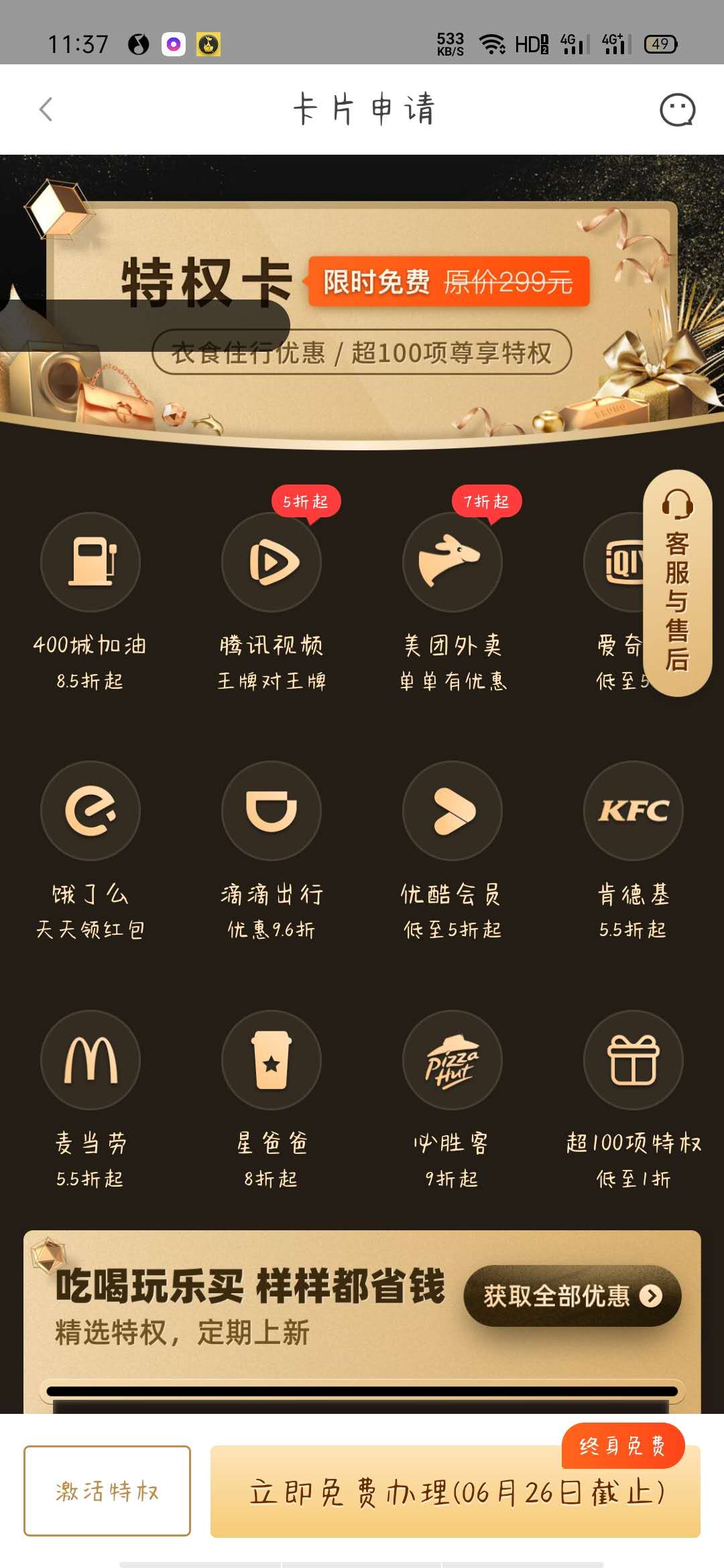Apply via 立即免费办理 button

(x=456, y=1492)
